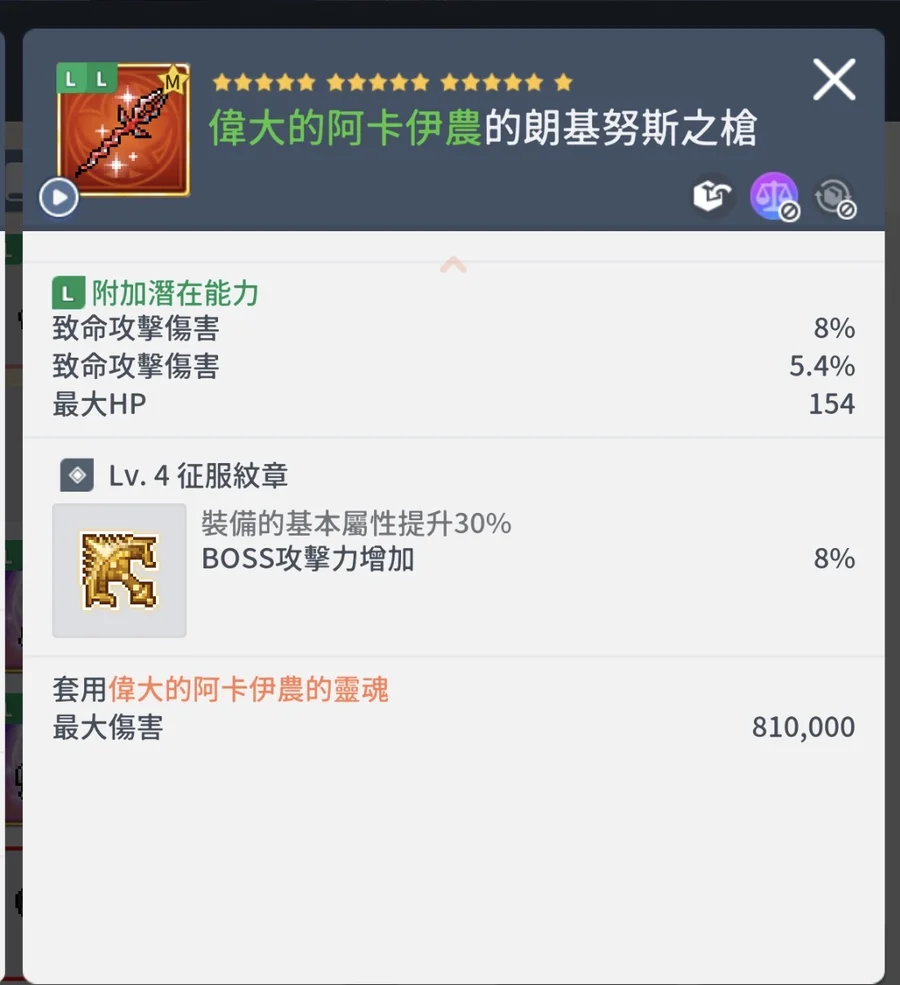Close the item detail popup
Image resolution: width=900 pixels, height=985 pixels.
point(834,79)
